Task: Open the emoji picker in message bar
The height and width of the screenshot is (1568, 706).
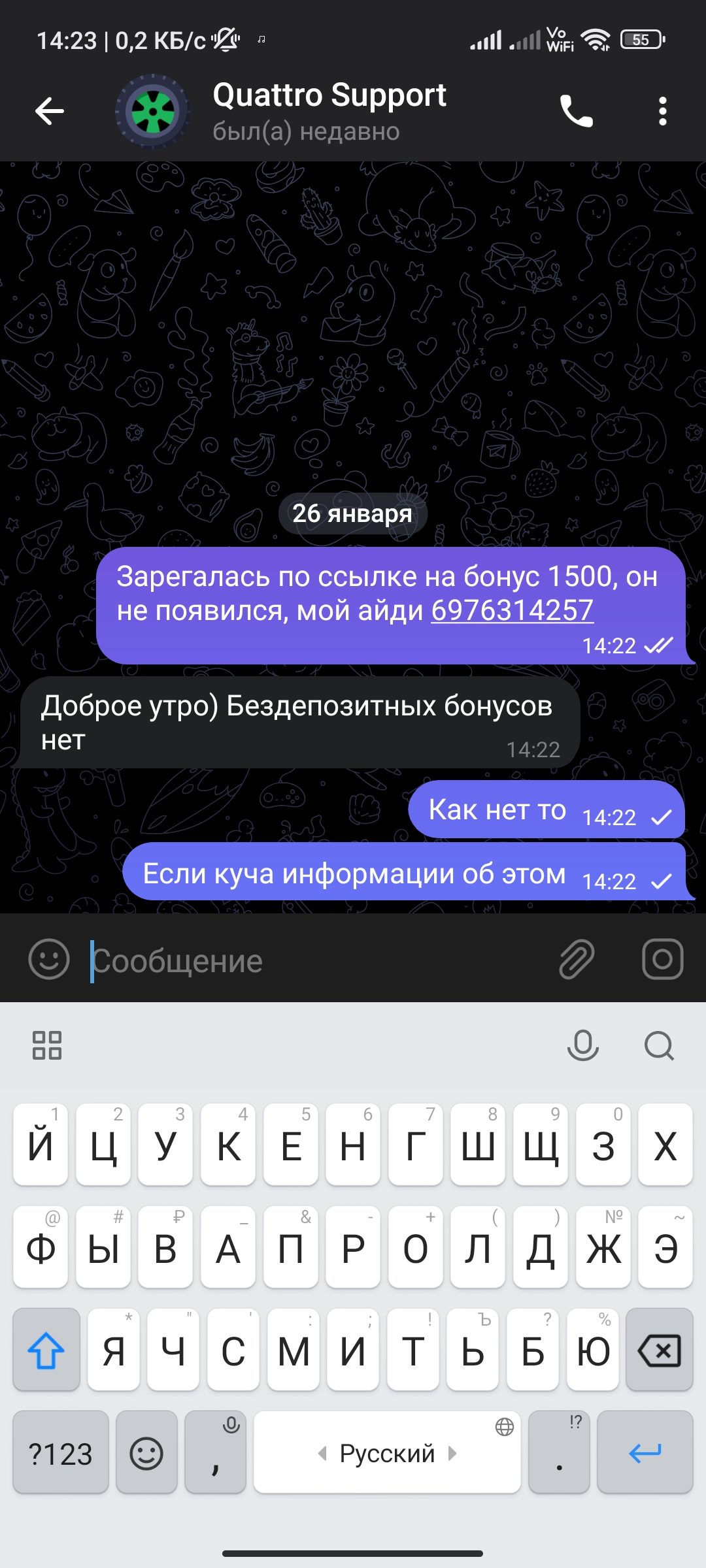Action: pos(49,959)
